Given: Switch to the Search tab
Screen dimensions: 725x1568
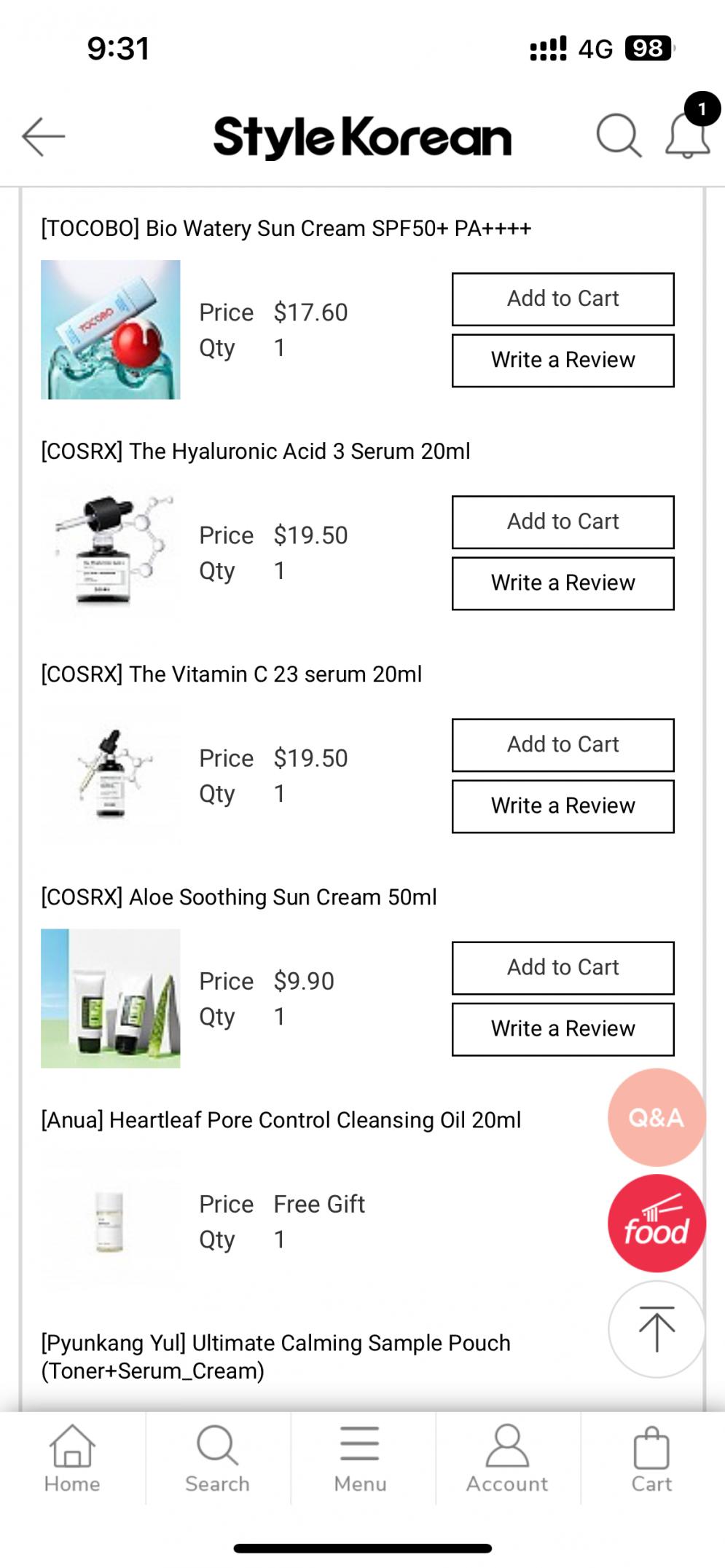Looking at the screenshot, I should [217, 1459].
